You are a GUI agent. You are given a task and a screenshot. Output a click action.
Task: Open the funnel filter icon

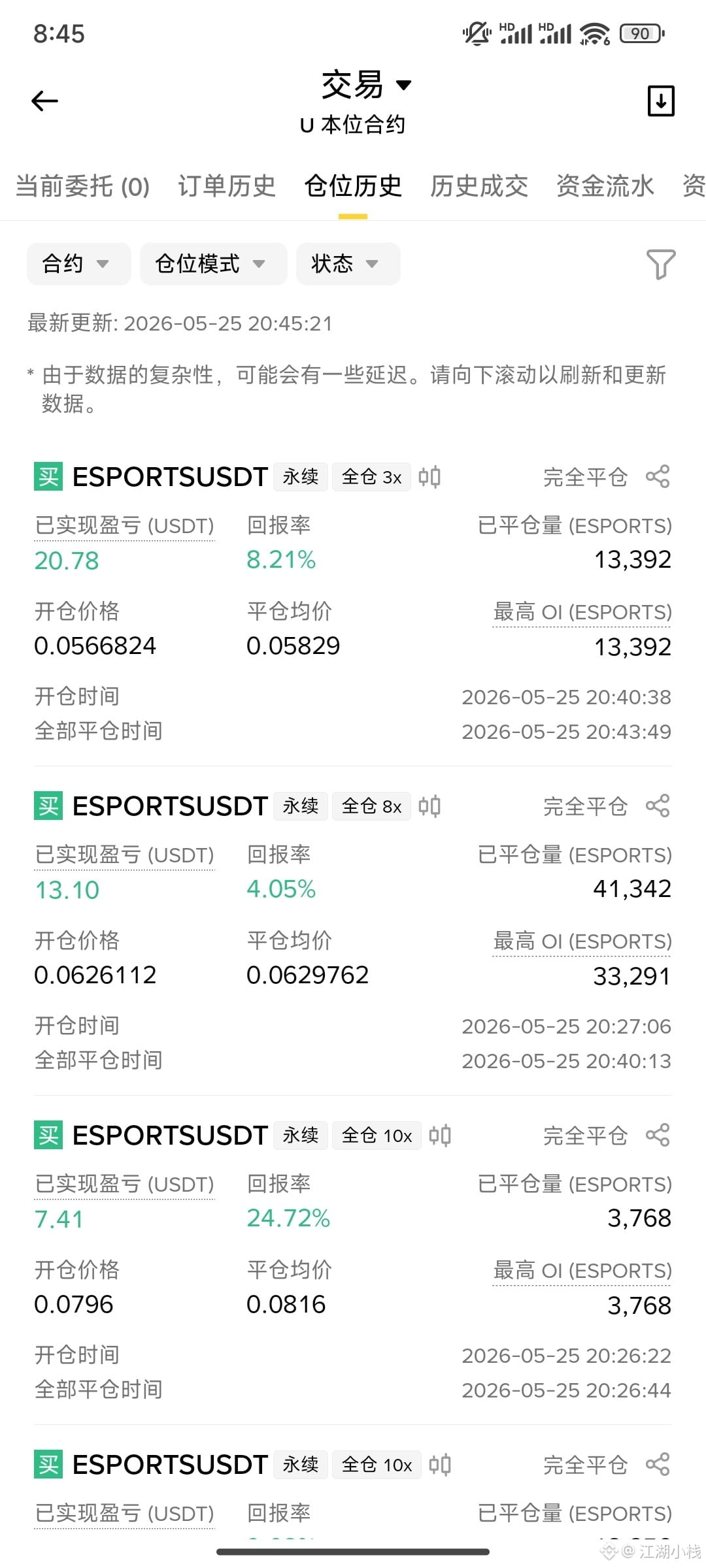(661, 264)
